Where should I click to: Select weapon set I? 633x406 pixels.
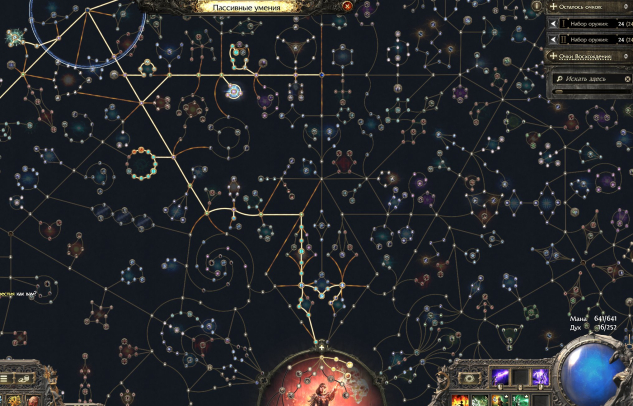590,22
